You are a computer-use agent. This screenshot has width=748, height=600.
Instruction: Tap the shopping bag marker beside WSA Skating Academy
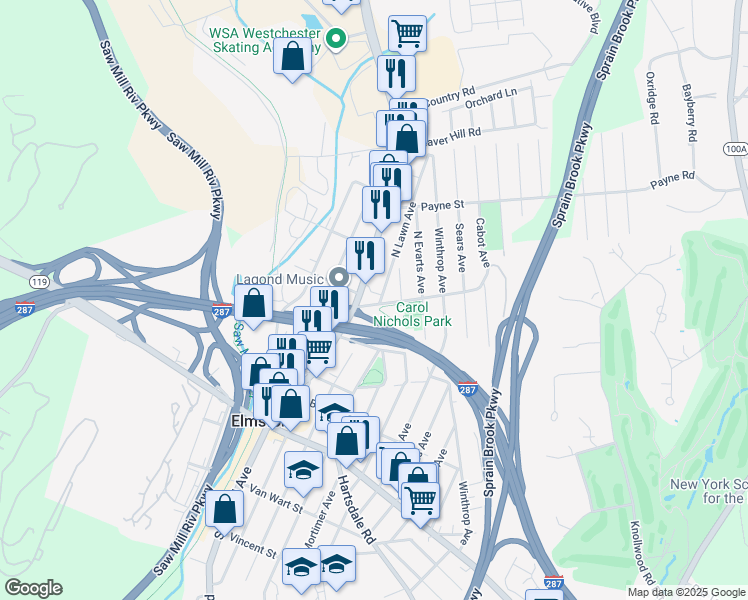(x=291, y=57)
